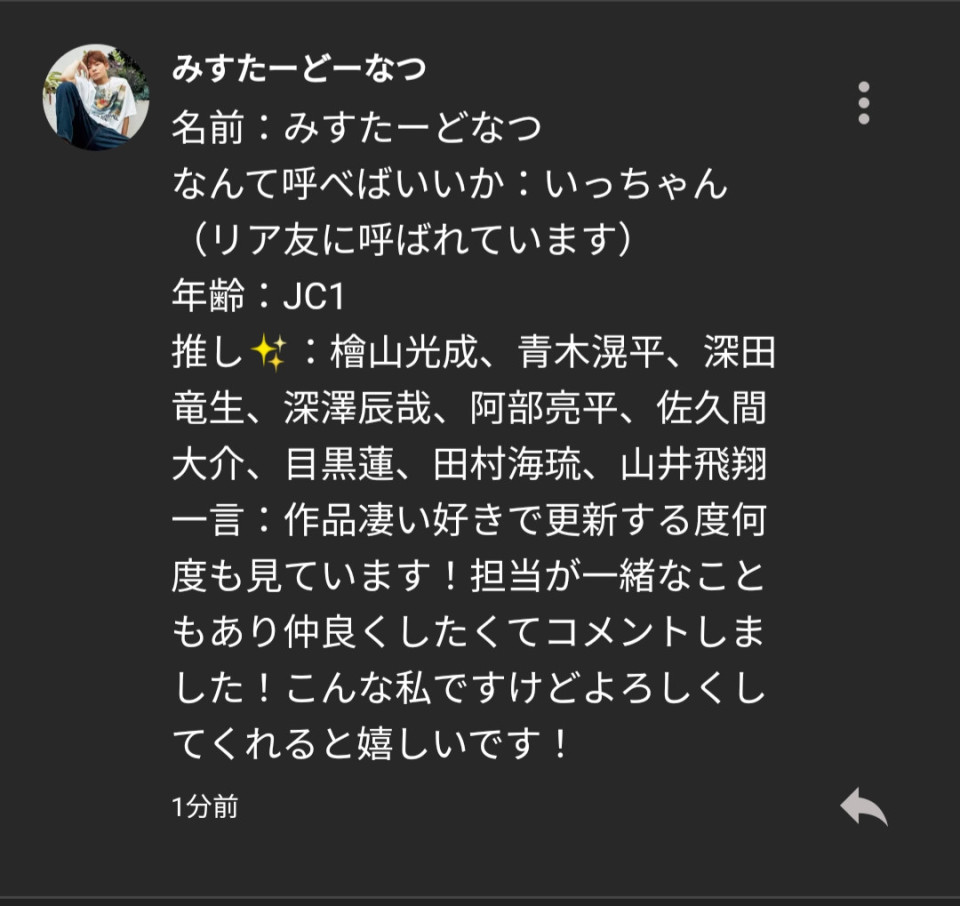Open みすたーどーなつ's profile picture

pos(95,97)
